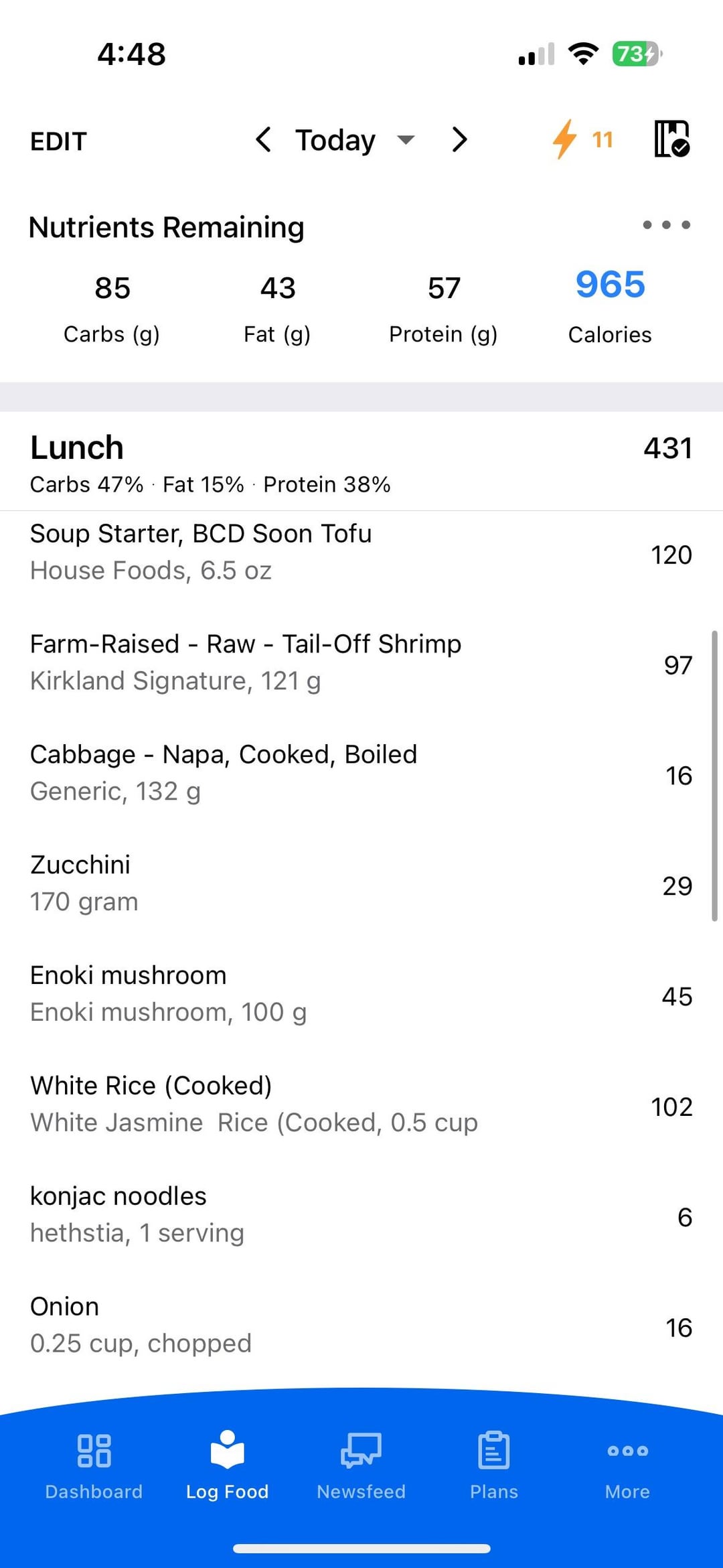The width and height of the screenshot is (723, 1568).
Task: Open the Today date dropdown
Action: click(x=355, y=140)
